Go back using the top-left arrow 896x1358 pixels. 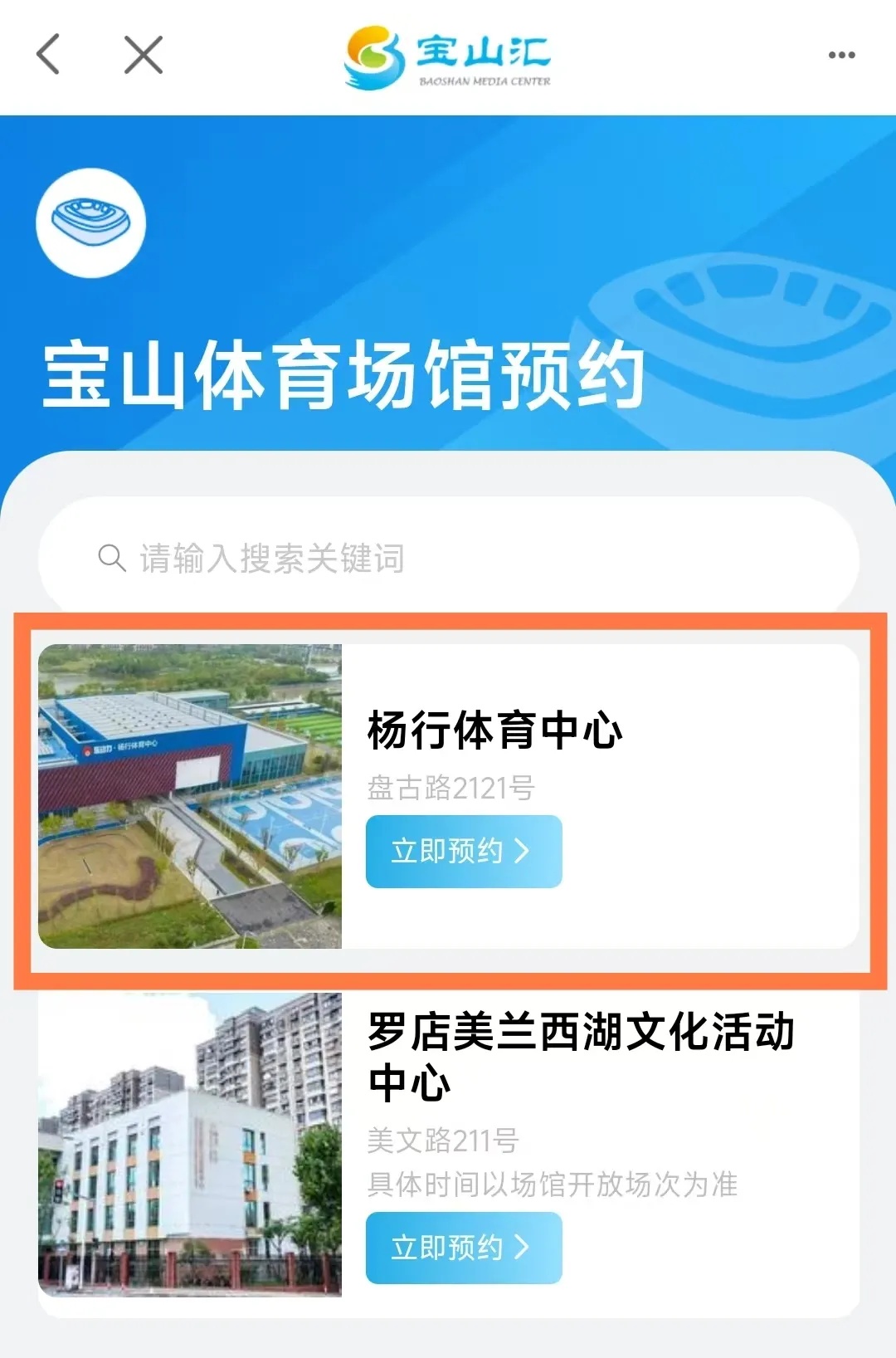48,55
